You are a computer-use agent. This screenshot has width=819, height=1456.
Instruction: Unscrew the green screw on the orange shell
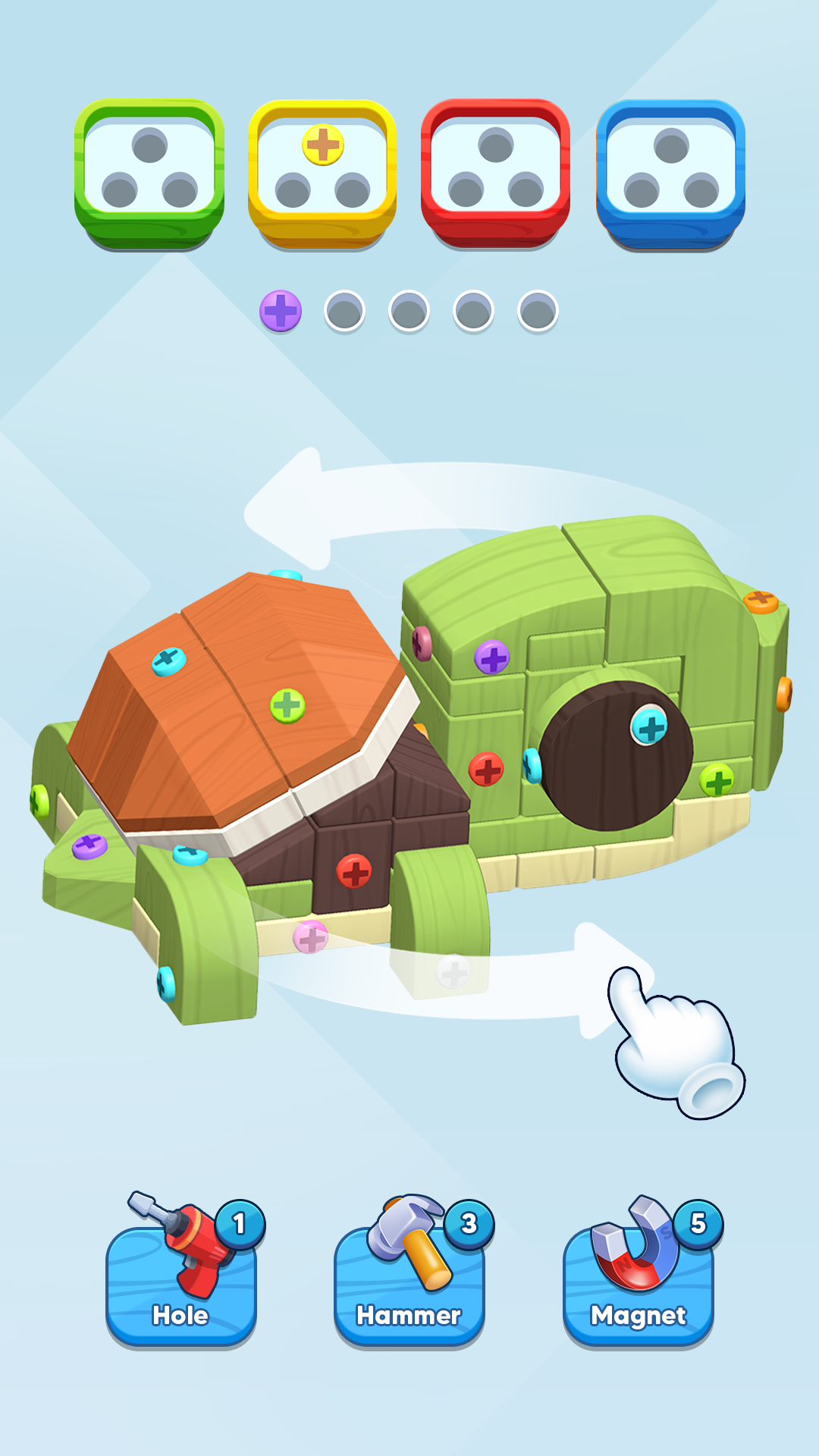point(287,706)
